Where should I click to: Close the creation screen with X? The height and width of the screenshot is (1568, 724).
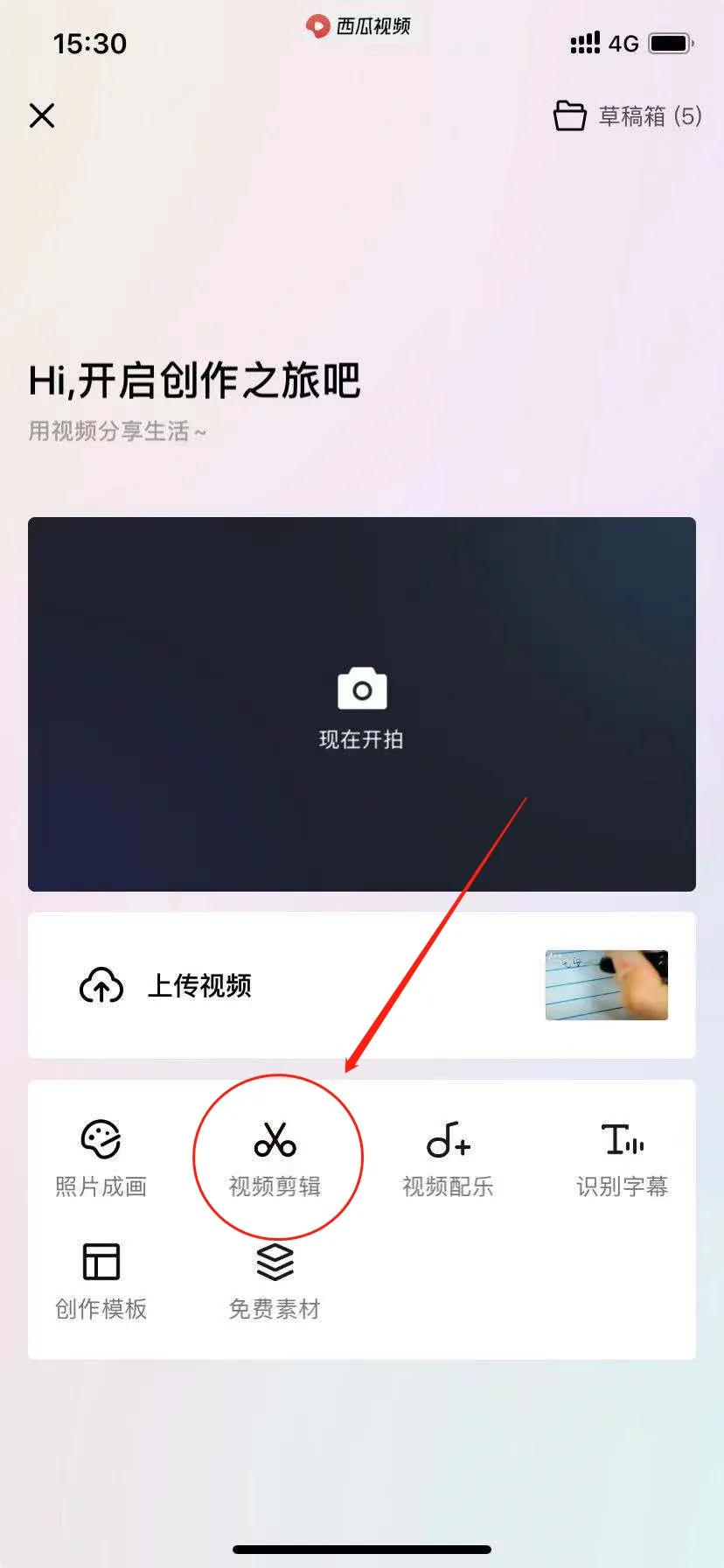pos(42,115)
